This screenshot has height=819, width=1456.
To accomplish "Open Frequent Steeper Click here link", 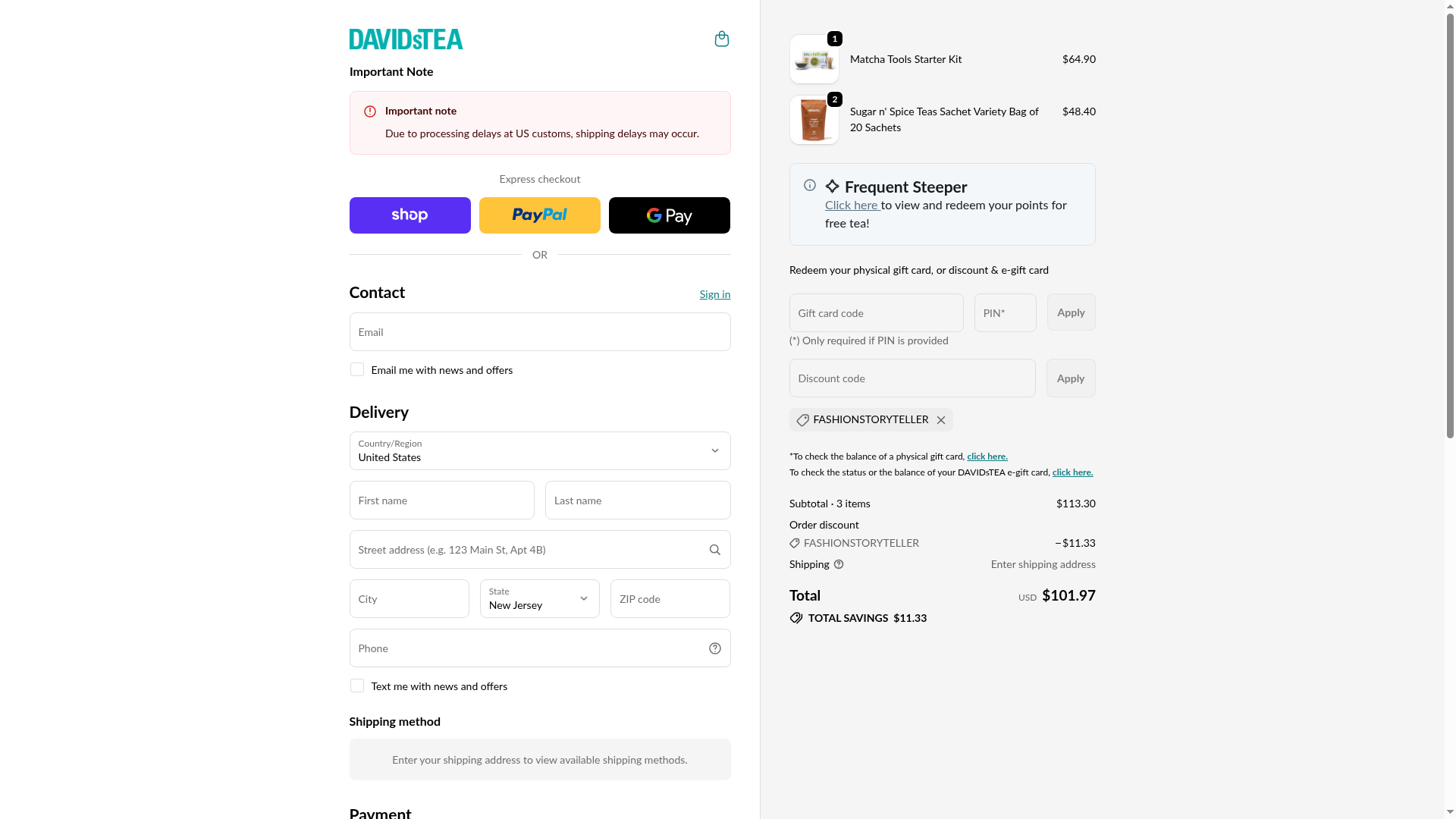I will tap(851, 205).
